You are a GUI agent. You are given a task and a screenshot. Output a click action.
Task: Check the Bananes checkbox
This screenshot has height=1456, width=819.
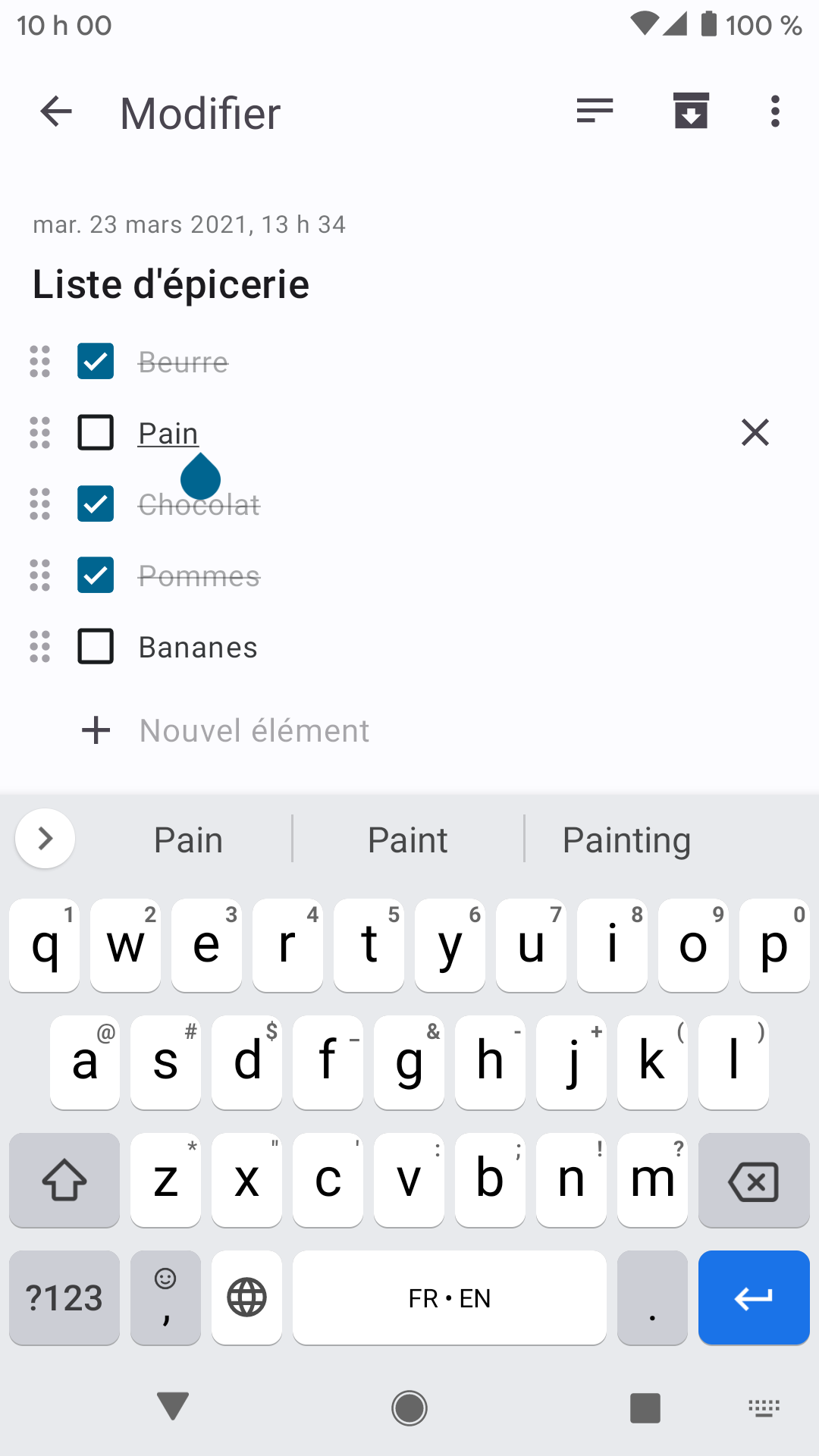click(x=96, y=647)
